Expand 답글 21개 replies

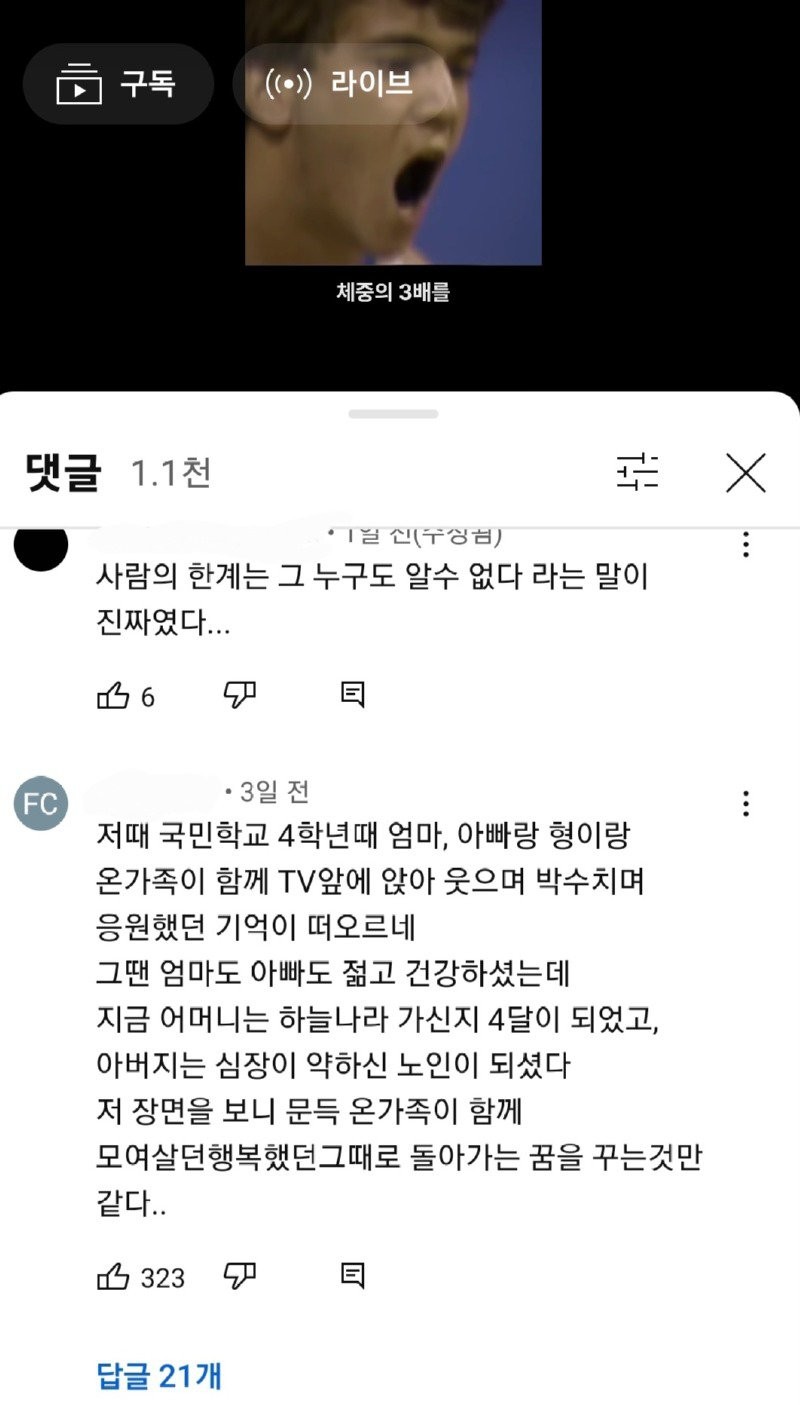(159, 1375)
